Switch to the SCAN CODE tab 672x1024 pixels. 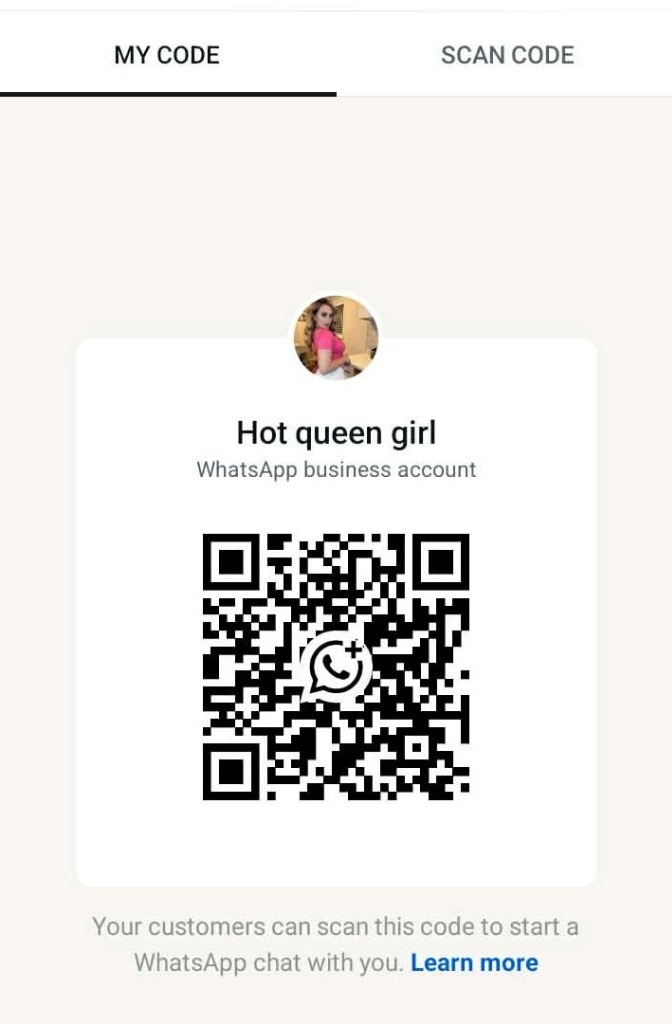(507, 55)
